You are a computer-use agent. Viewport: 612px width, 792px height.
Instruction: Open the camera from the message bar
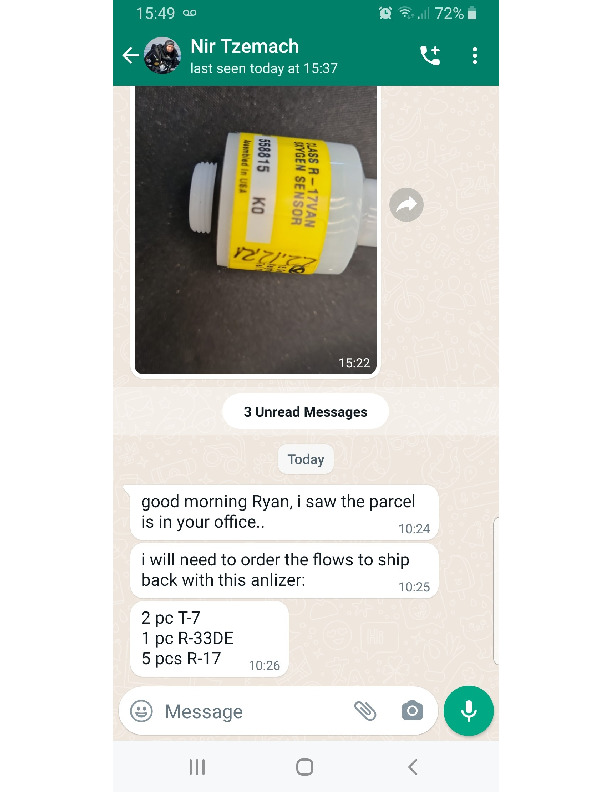point(412,711)
